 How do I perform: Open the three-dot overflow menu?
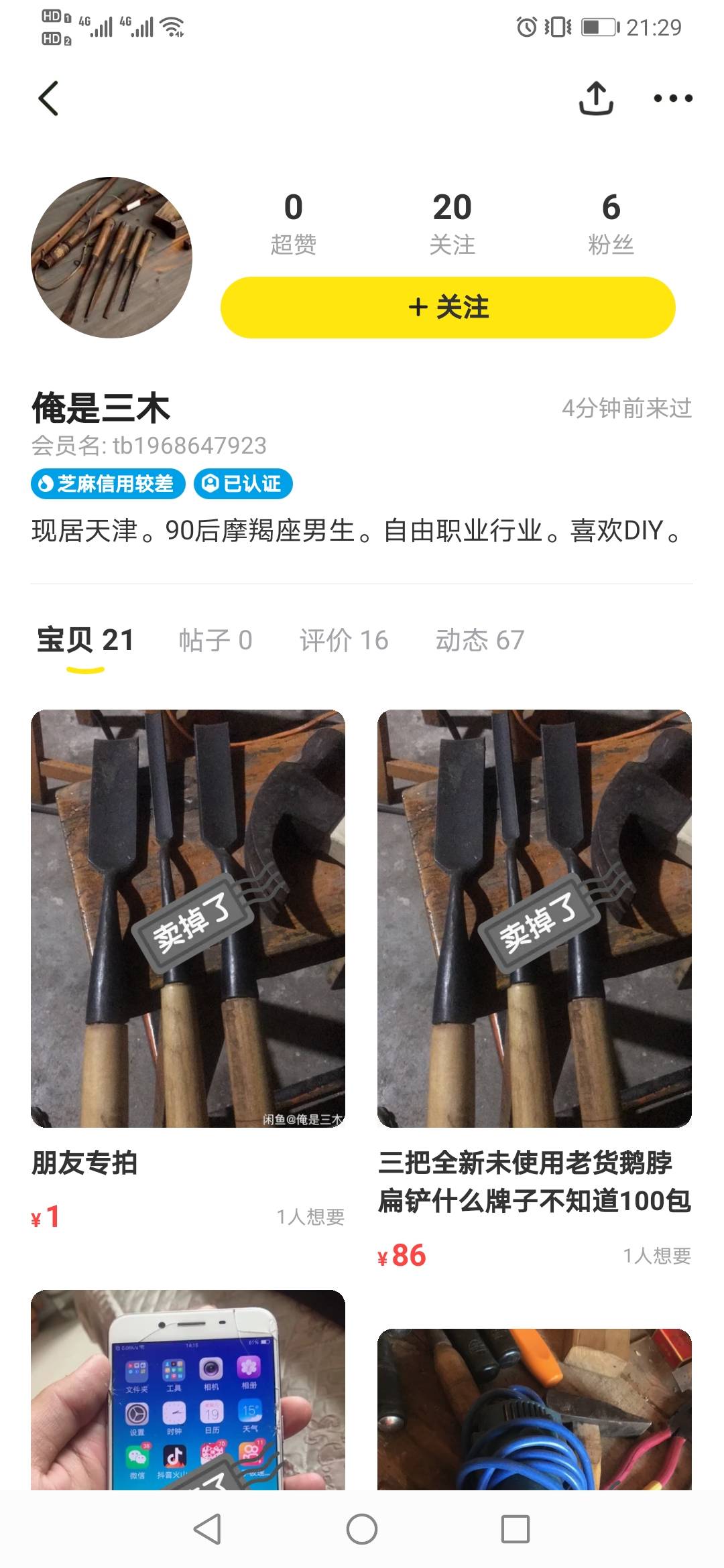point(672,99)
